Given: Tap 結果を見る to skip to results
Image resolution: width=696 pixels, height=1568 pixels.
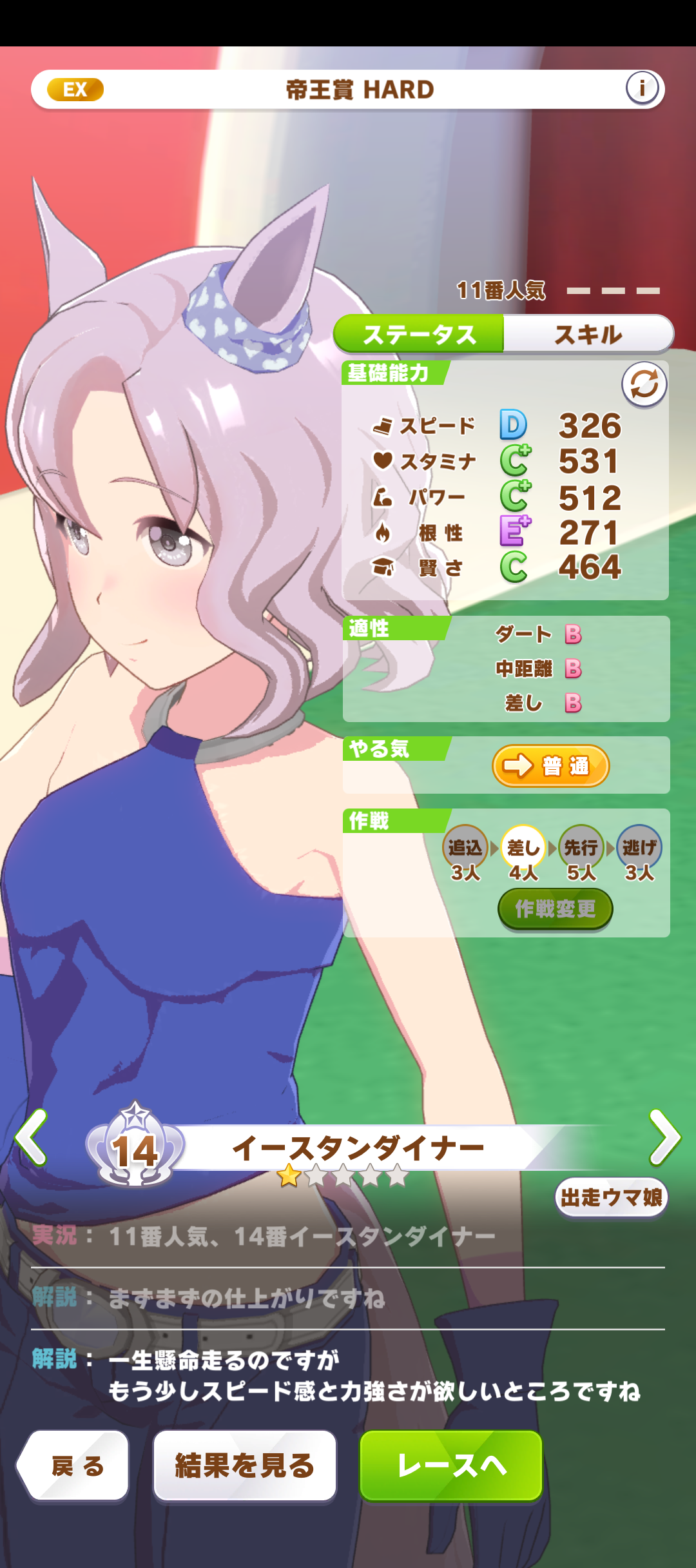Looking at the screenshot, I should (x=245, y=1465).
